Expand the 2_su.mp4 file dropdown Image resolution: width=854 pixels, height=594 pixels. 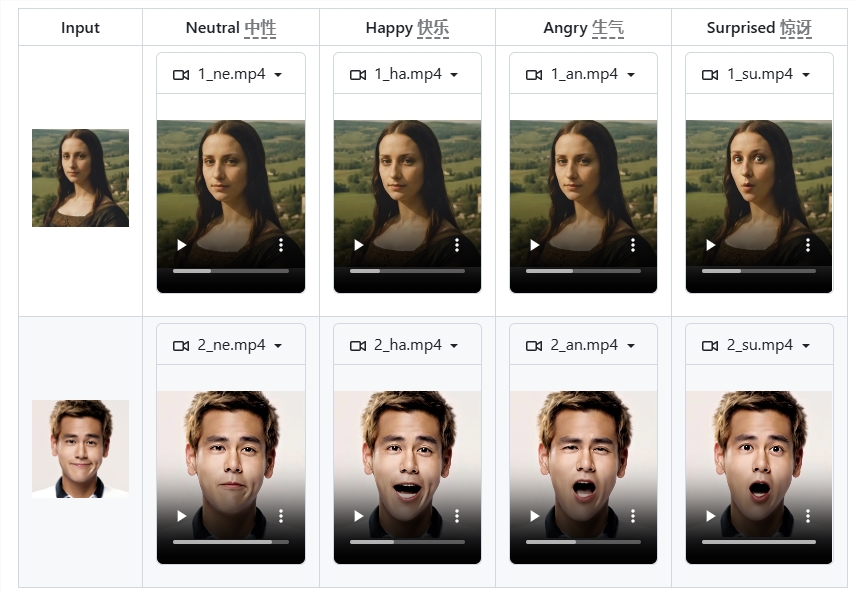[759, 345]
